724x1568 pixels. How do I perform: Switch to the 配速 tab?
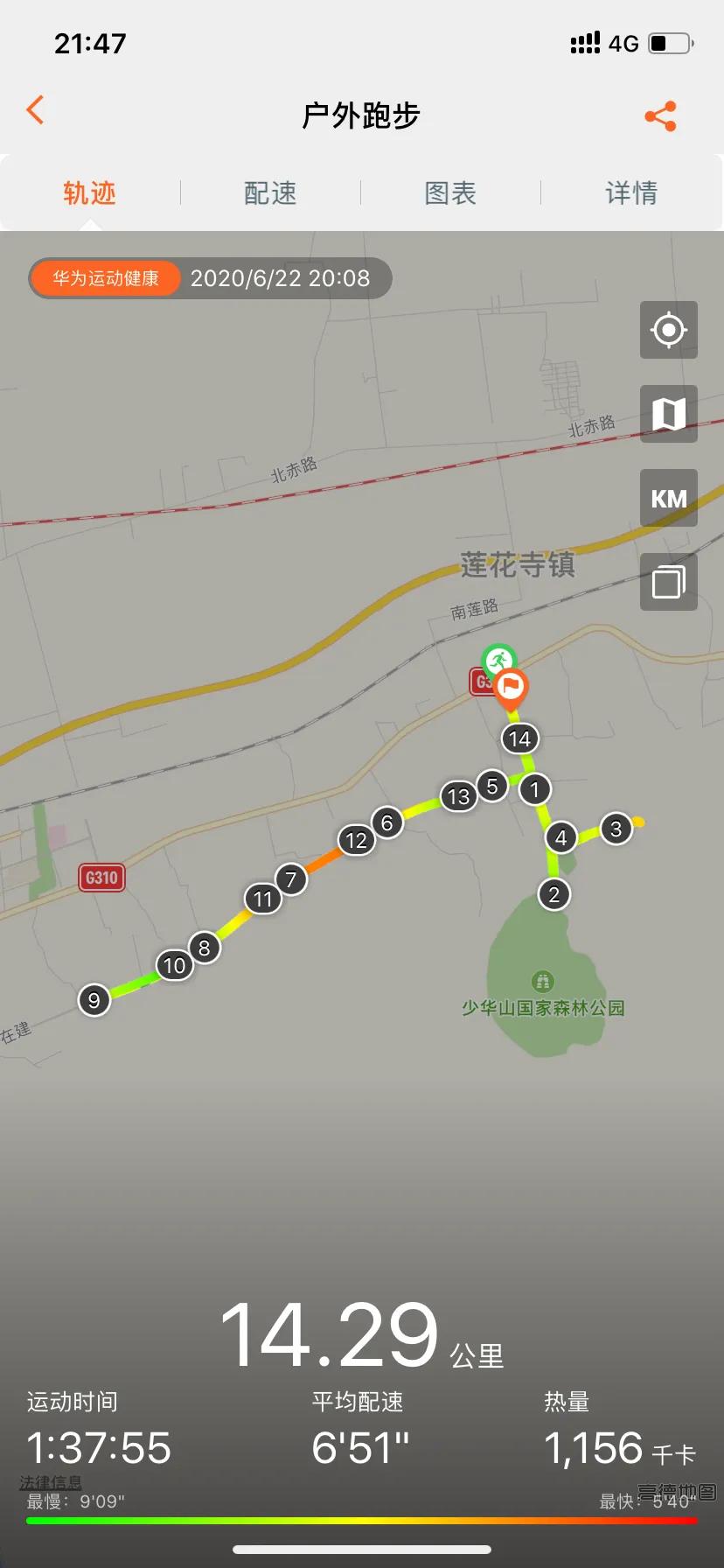pyautogui.click(x=269, y=193)
